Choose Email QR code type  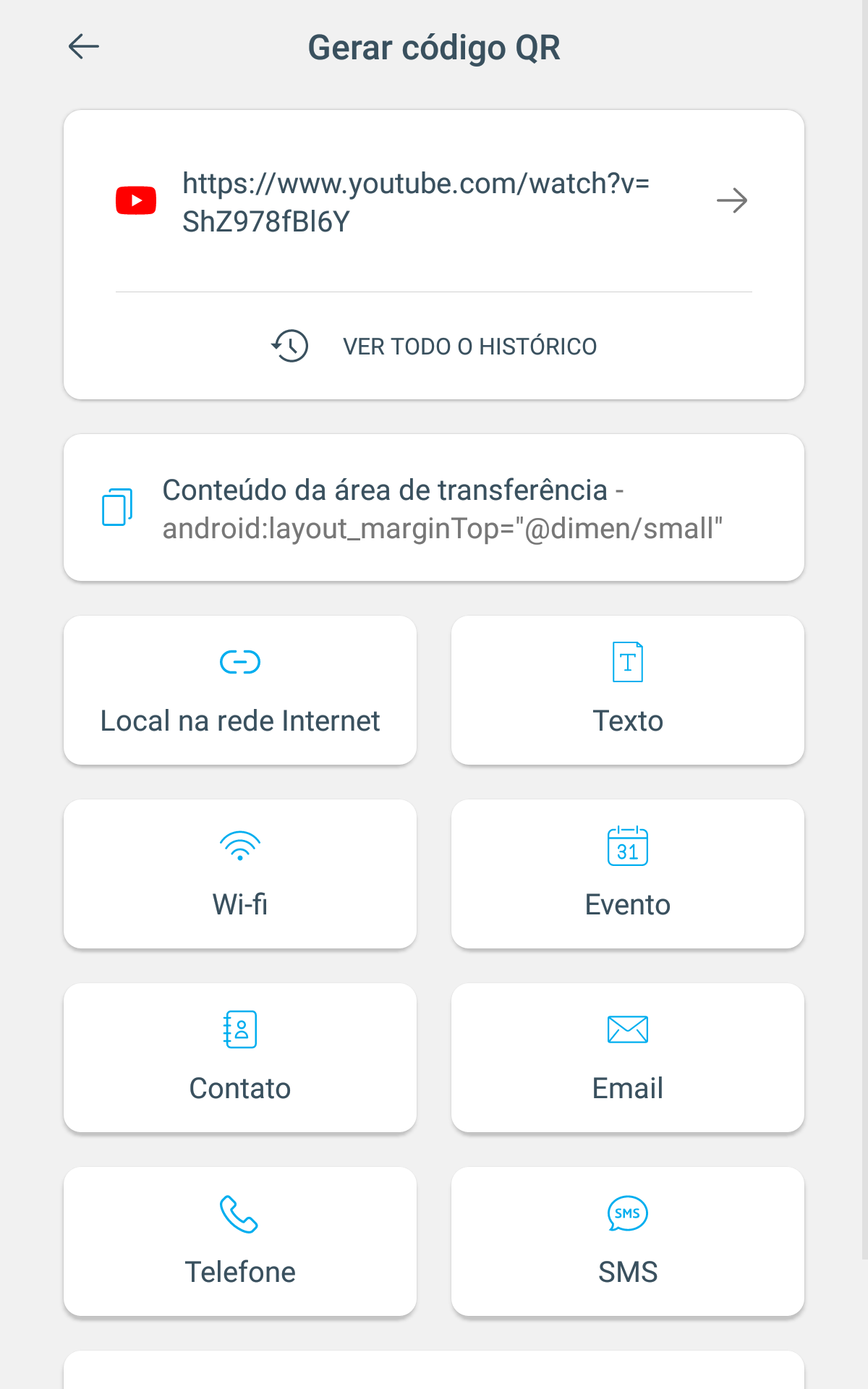coord(628,1058)
